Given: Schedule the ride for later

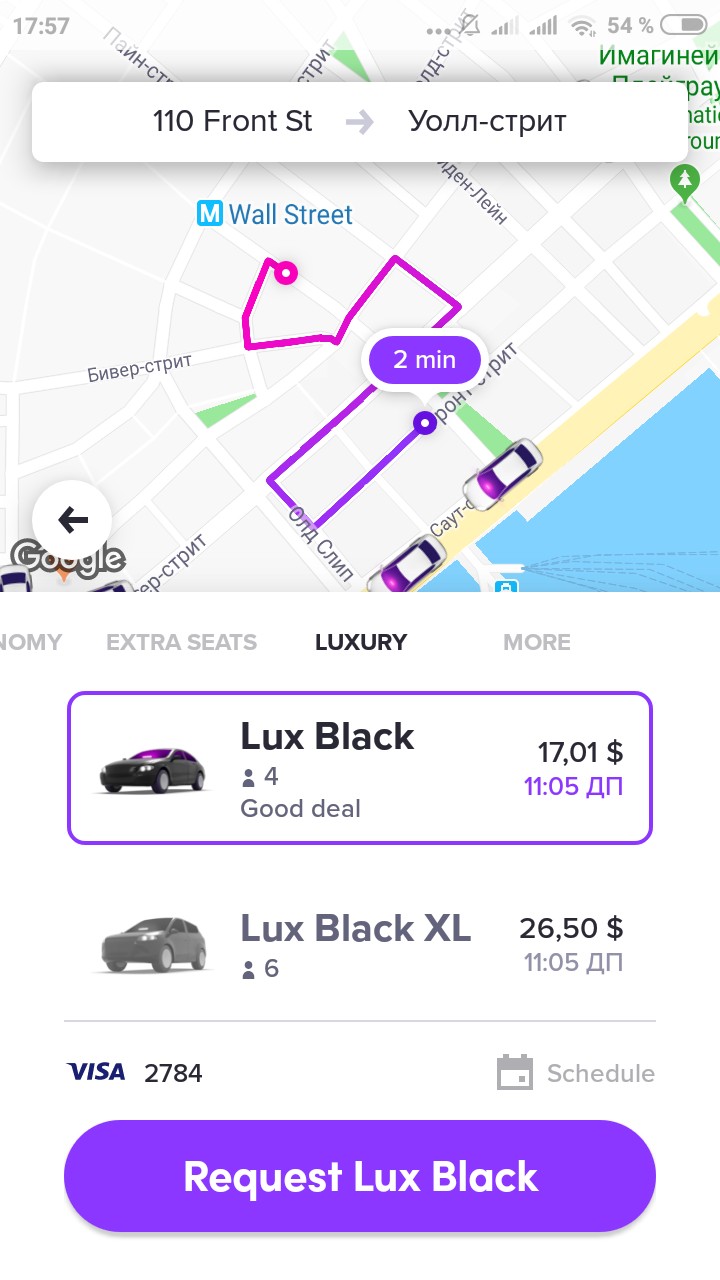Looking at the screenshot, I should [577, 1073].
